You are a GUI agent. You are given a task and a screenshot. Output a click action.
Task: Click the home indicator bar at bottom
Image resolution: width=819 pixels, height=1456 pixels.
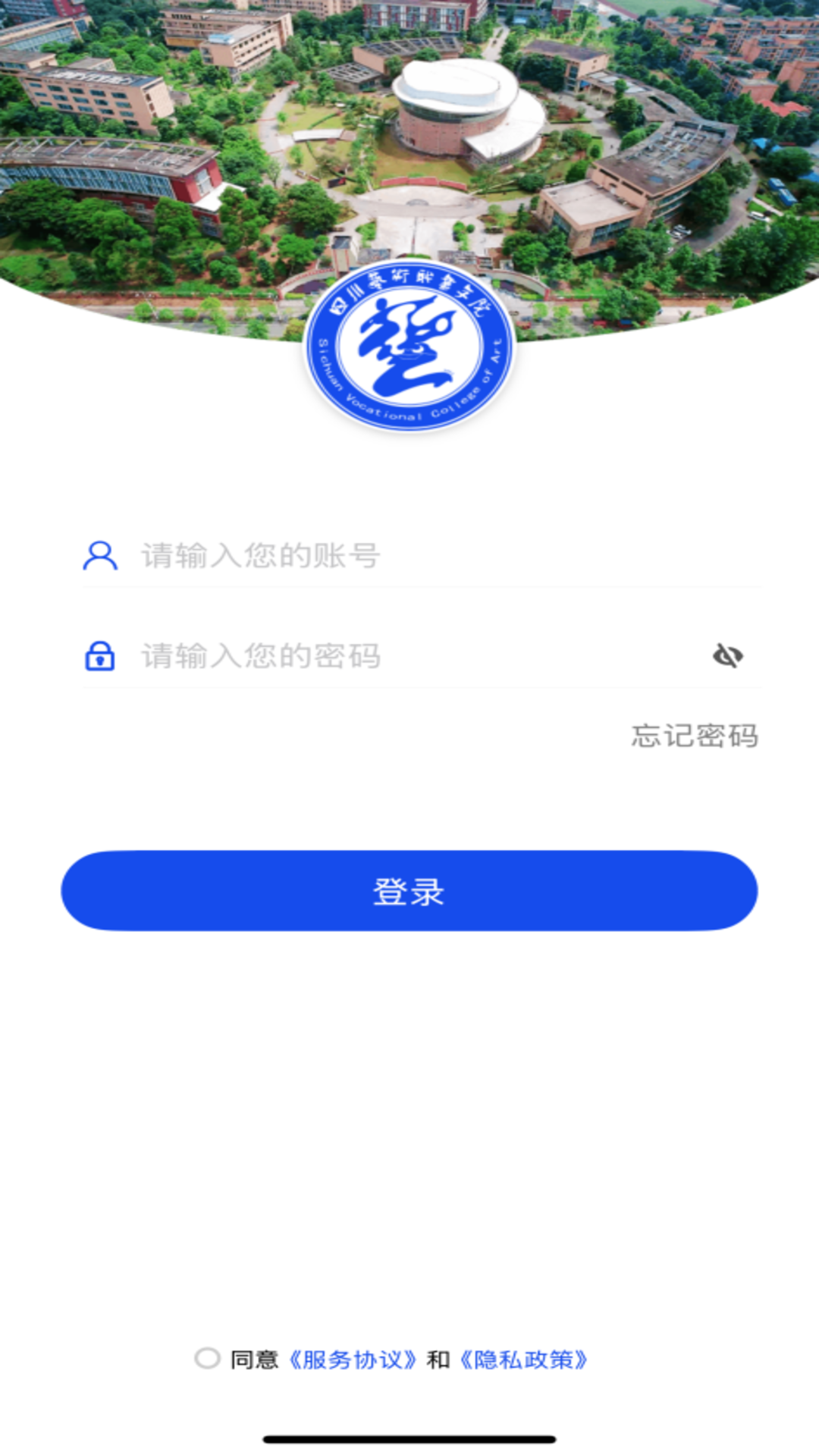[409, 1438]
